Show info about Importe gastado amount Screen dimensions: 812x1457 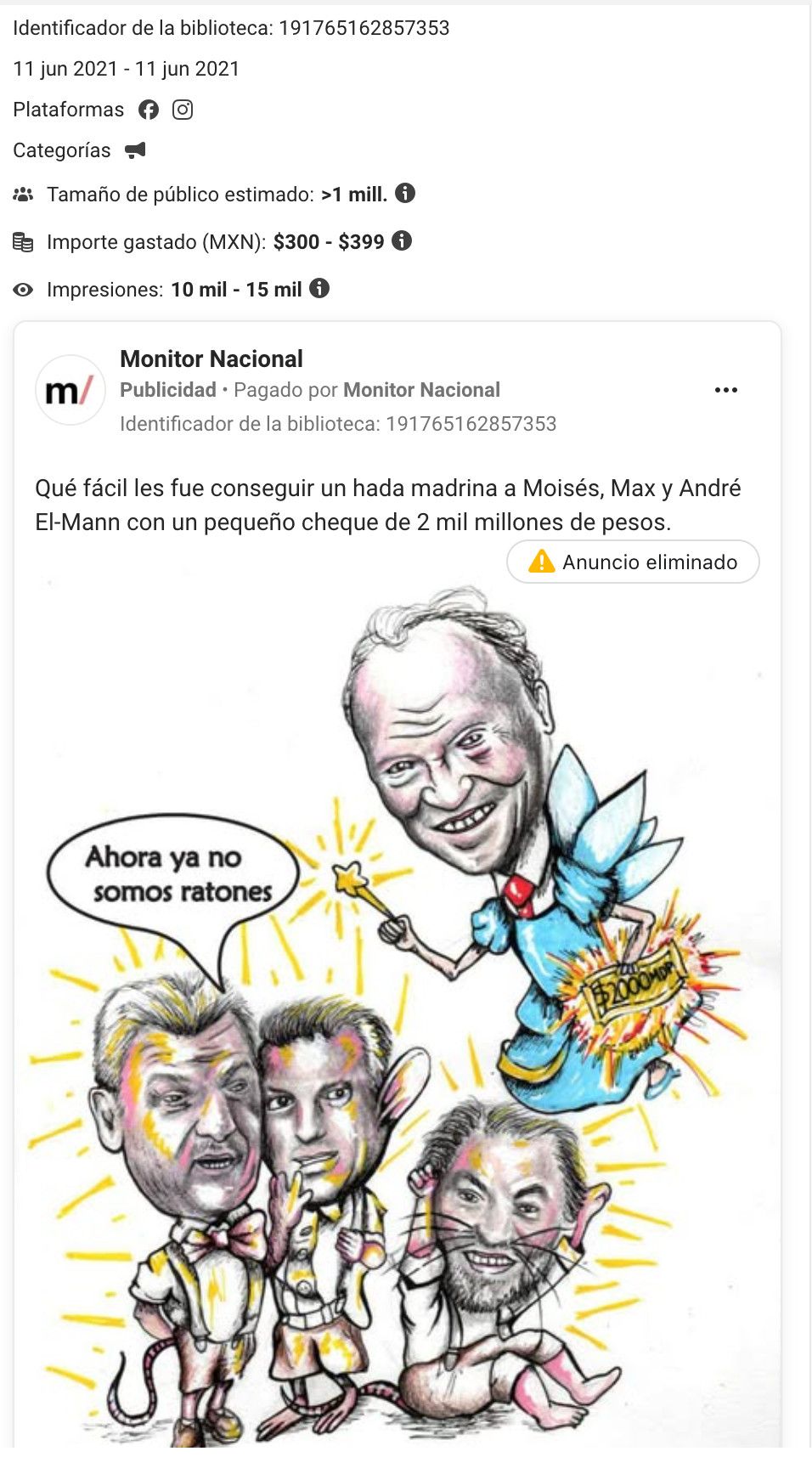(402, 240)
